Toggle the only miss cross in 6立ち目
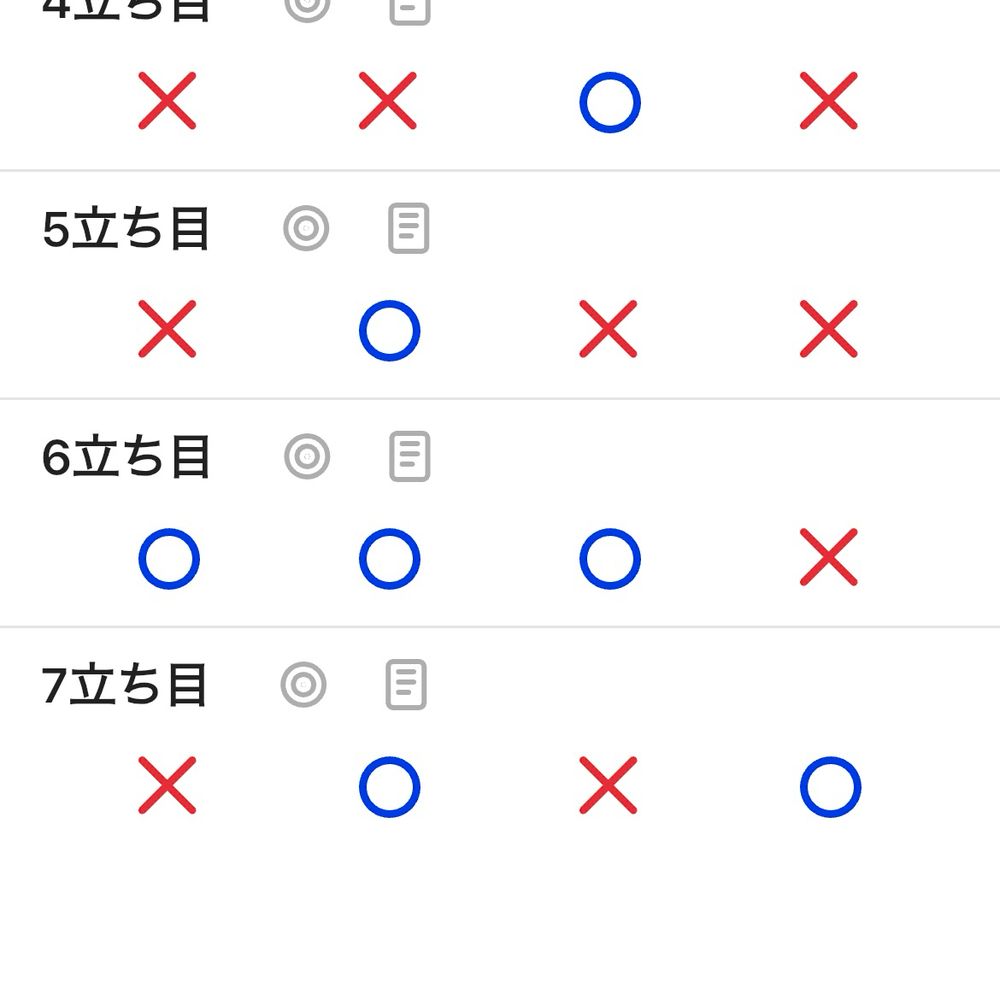The width and height of the screenshot is (1000, 1000). click(x=829, y=558)
